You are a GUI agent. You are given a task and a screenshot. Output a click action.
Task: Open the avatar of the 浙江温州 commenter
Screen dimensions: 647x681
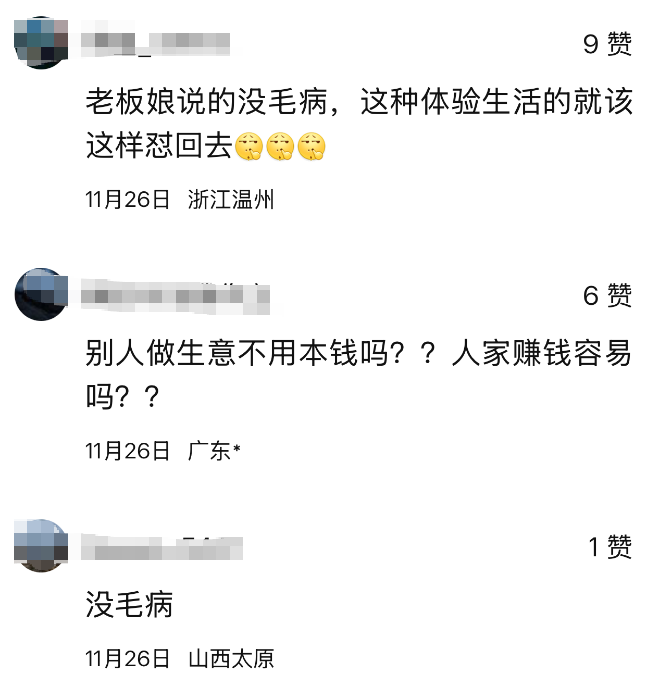41,43
